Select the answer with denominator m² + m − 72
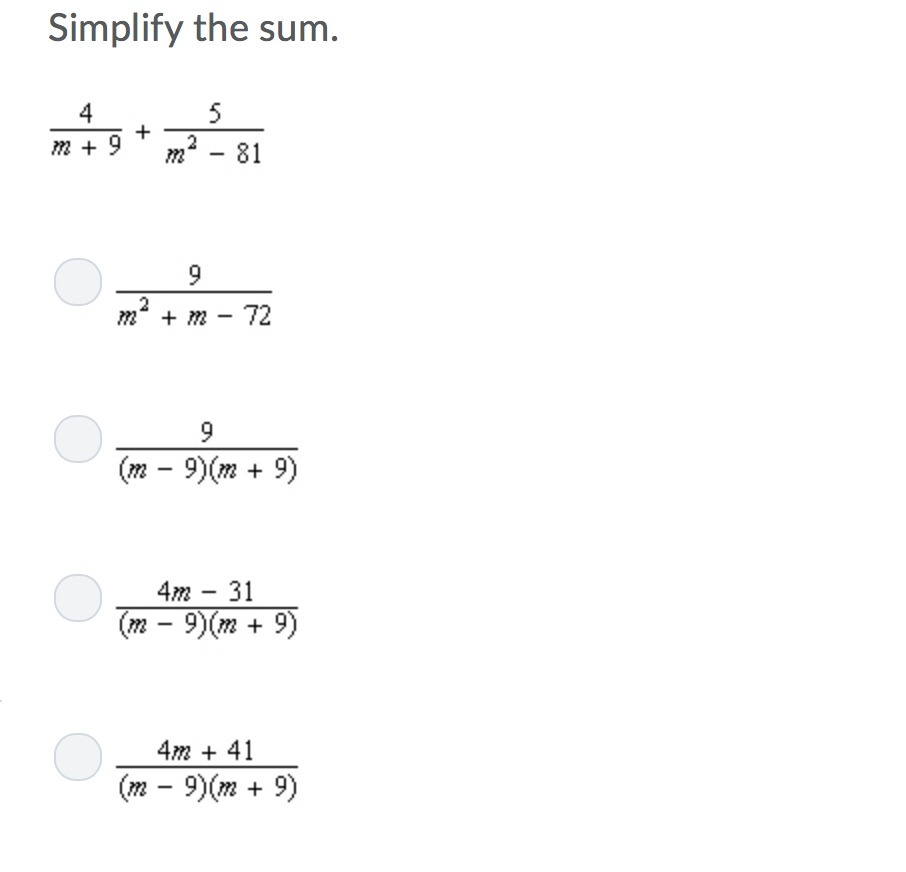906x872 pixels. click(x=77, y=281)
